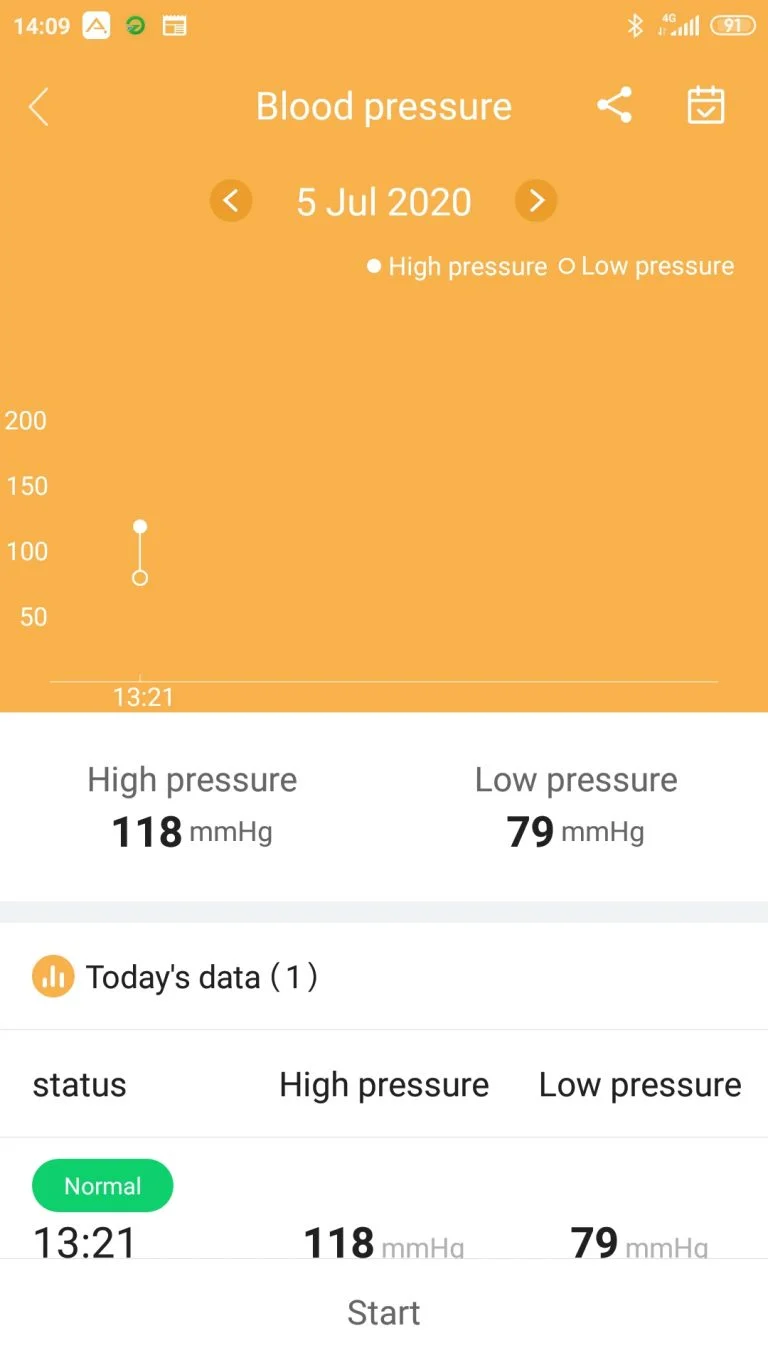Open the calendar date picker

point(705,105)
